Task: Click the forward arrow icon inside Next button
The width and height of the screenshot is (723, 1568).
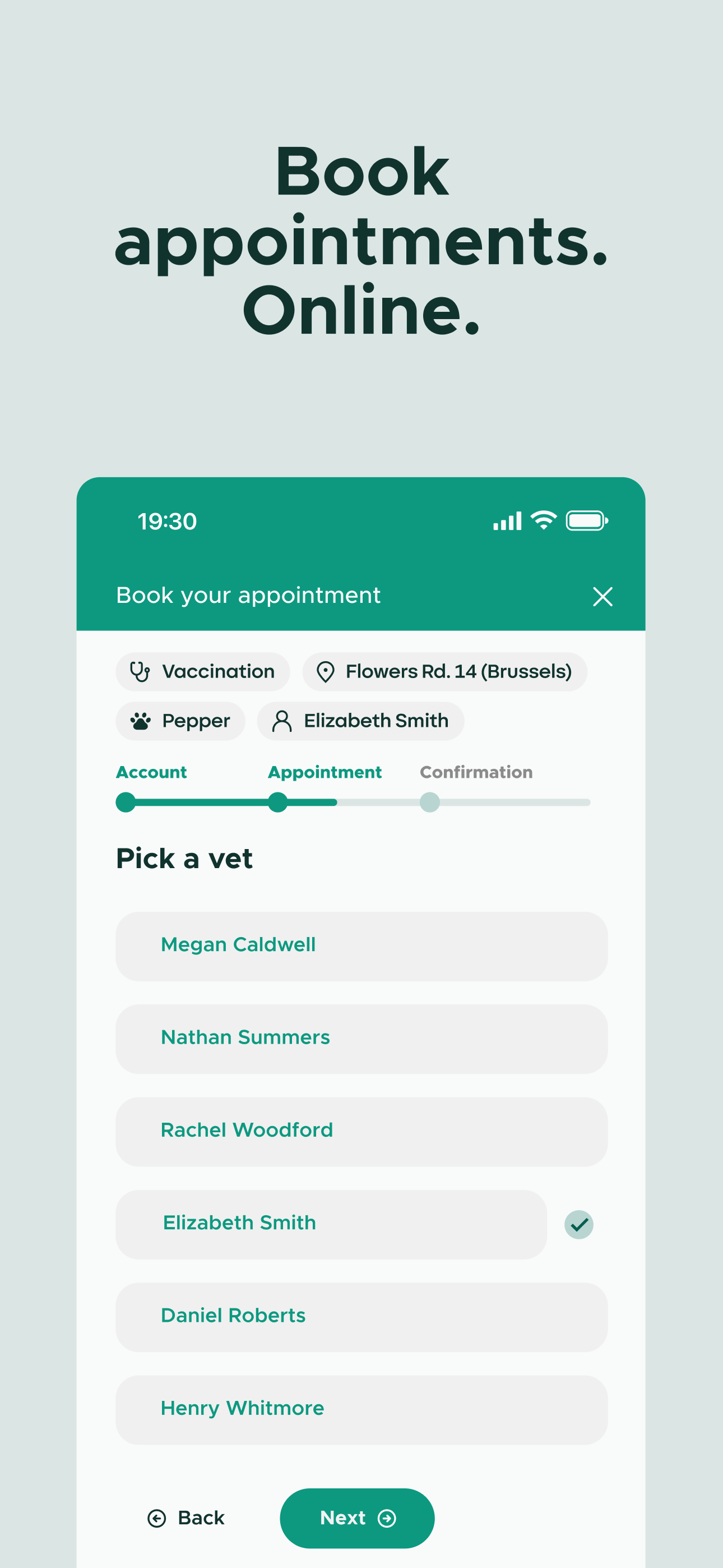Action: [387, 1518]
